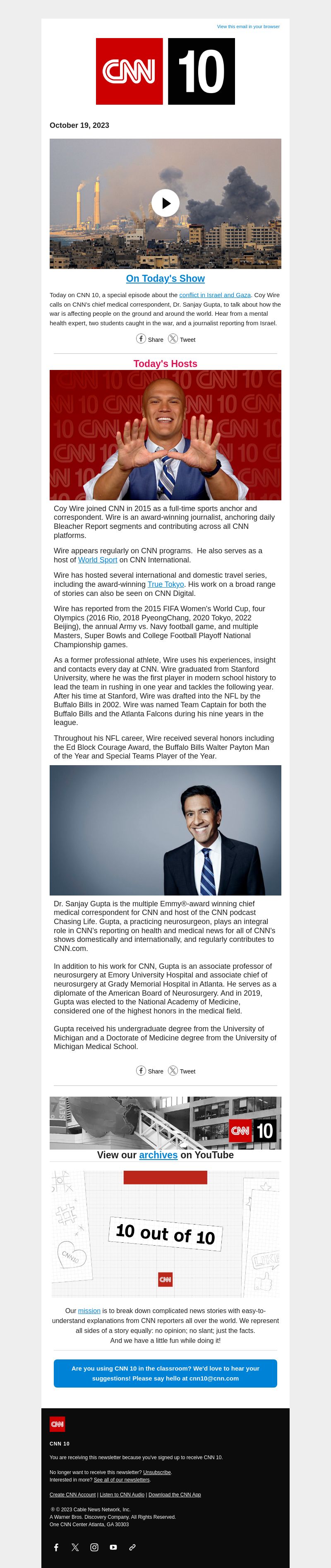Open the World Sport link
The width and height of the screenshot is (331, 1568).
tap(97, 560)
